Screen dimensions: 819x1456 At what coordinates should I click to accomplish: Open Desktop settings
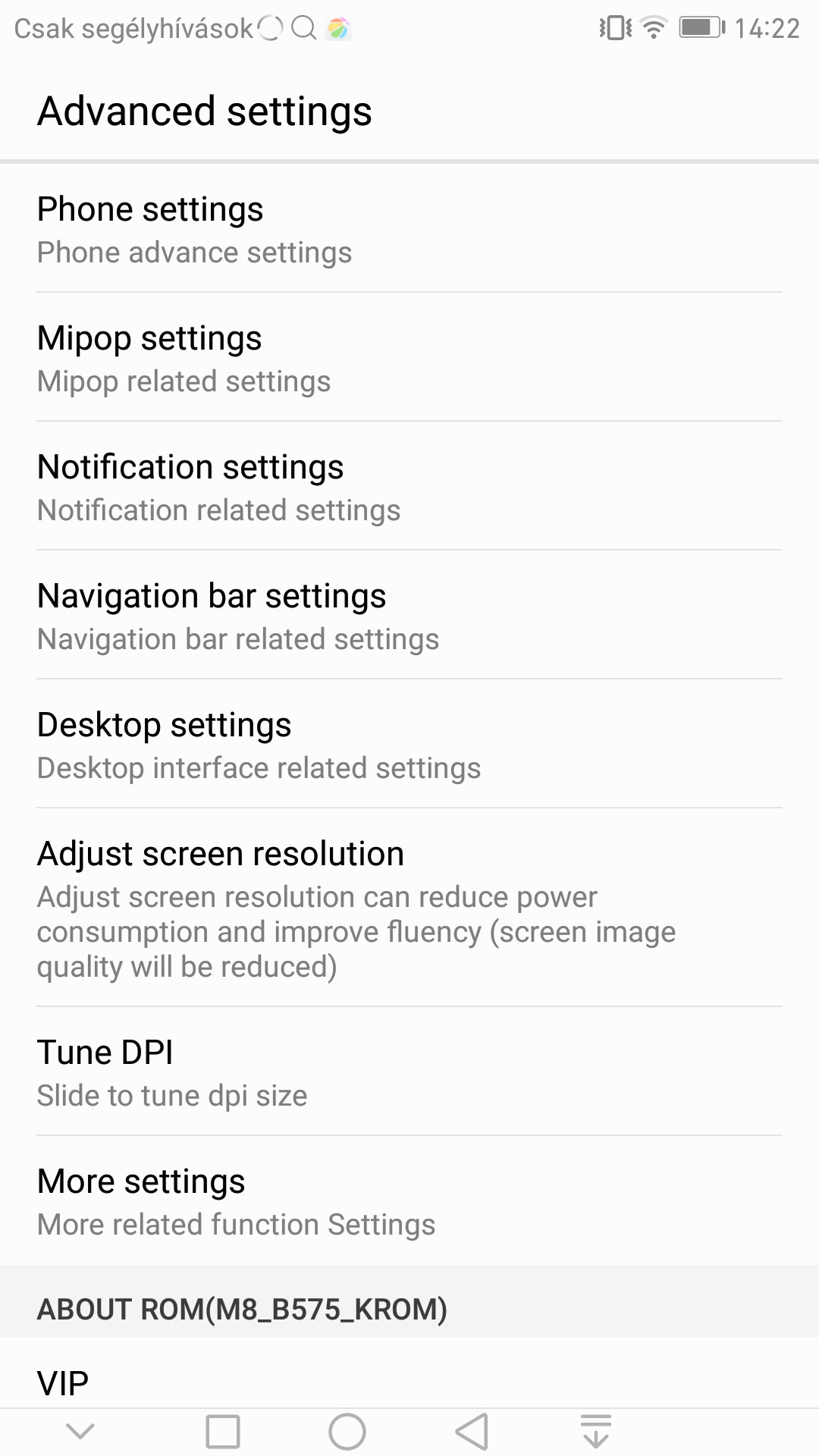[x=409, y=744]
